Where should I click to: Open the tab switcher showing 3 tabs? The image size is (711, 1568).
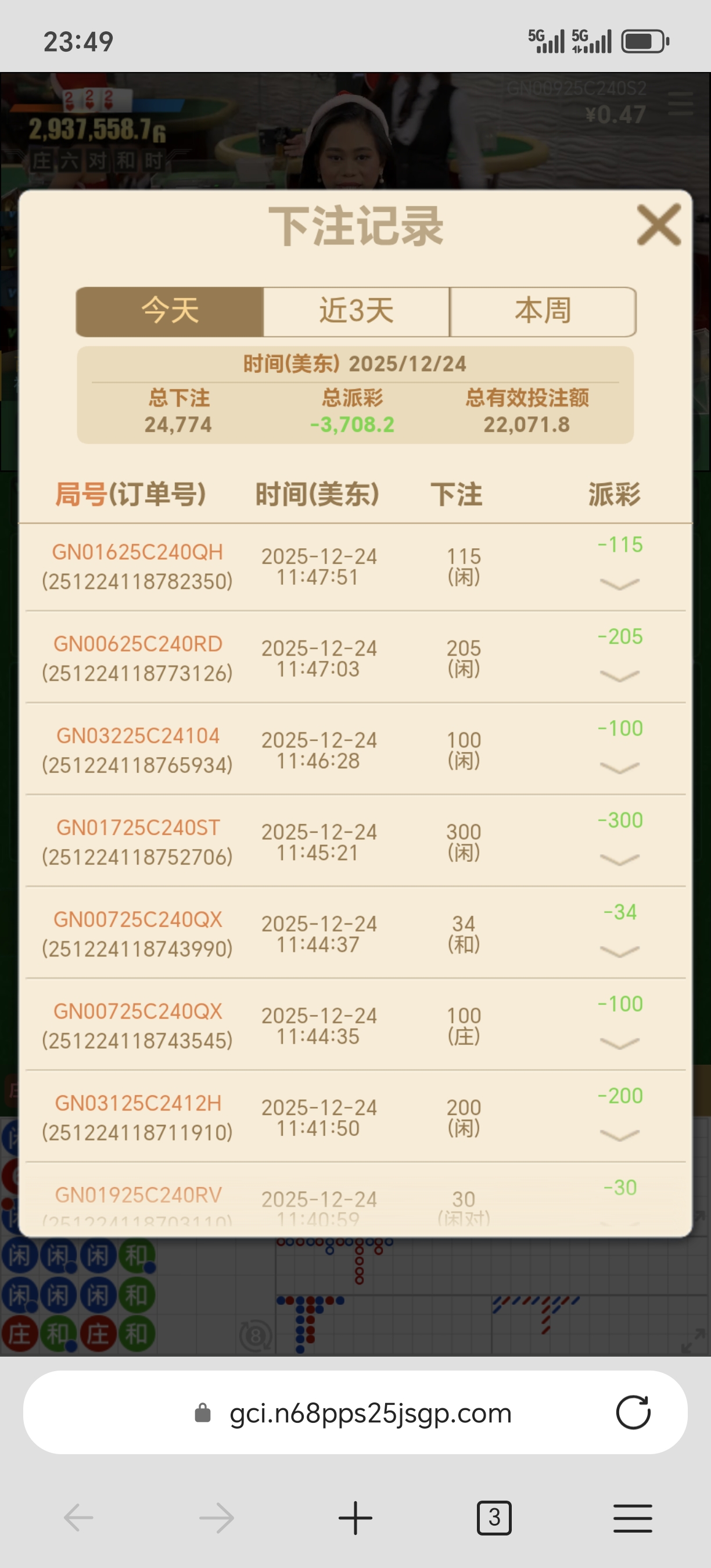(x=494, y=1517)
